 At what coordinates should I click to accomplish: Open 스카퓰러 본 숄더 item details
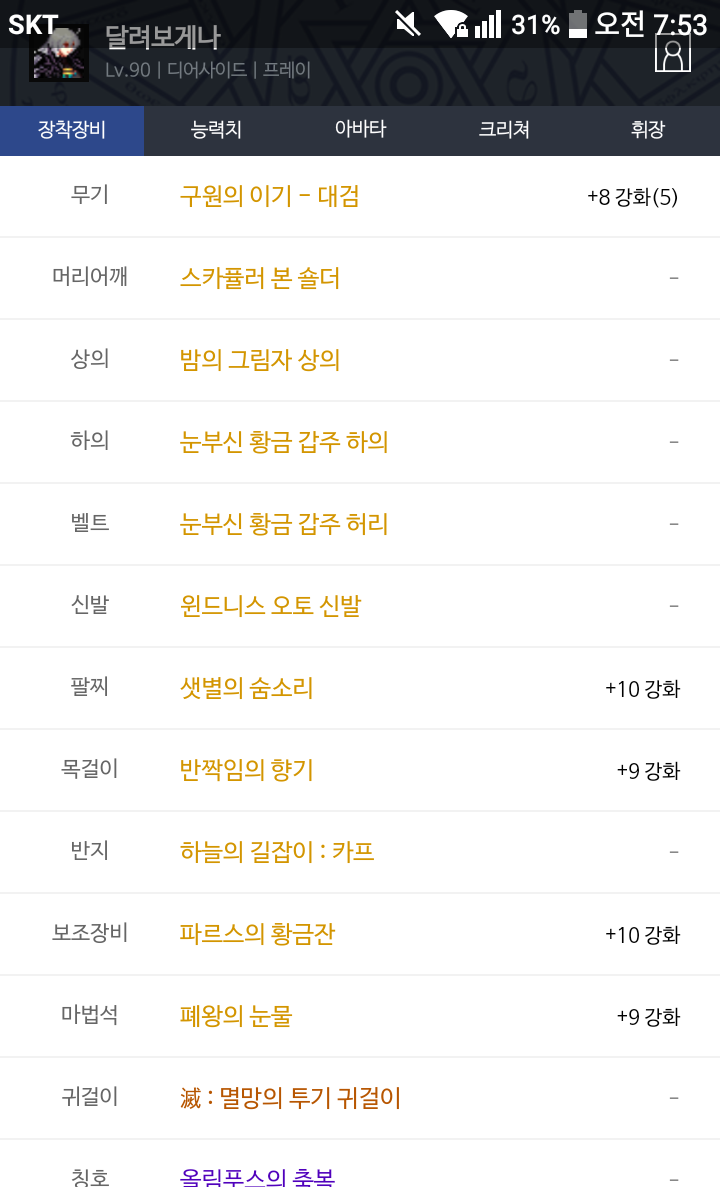tap(260, 278)
